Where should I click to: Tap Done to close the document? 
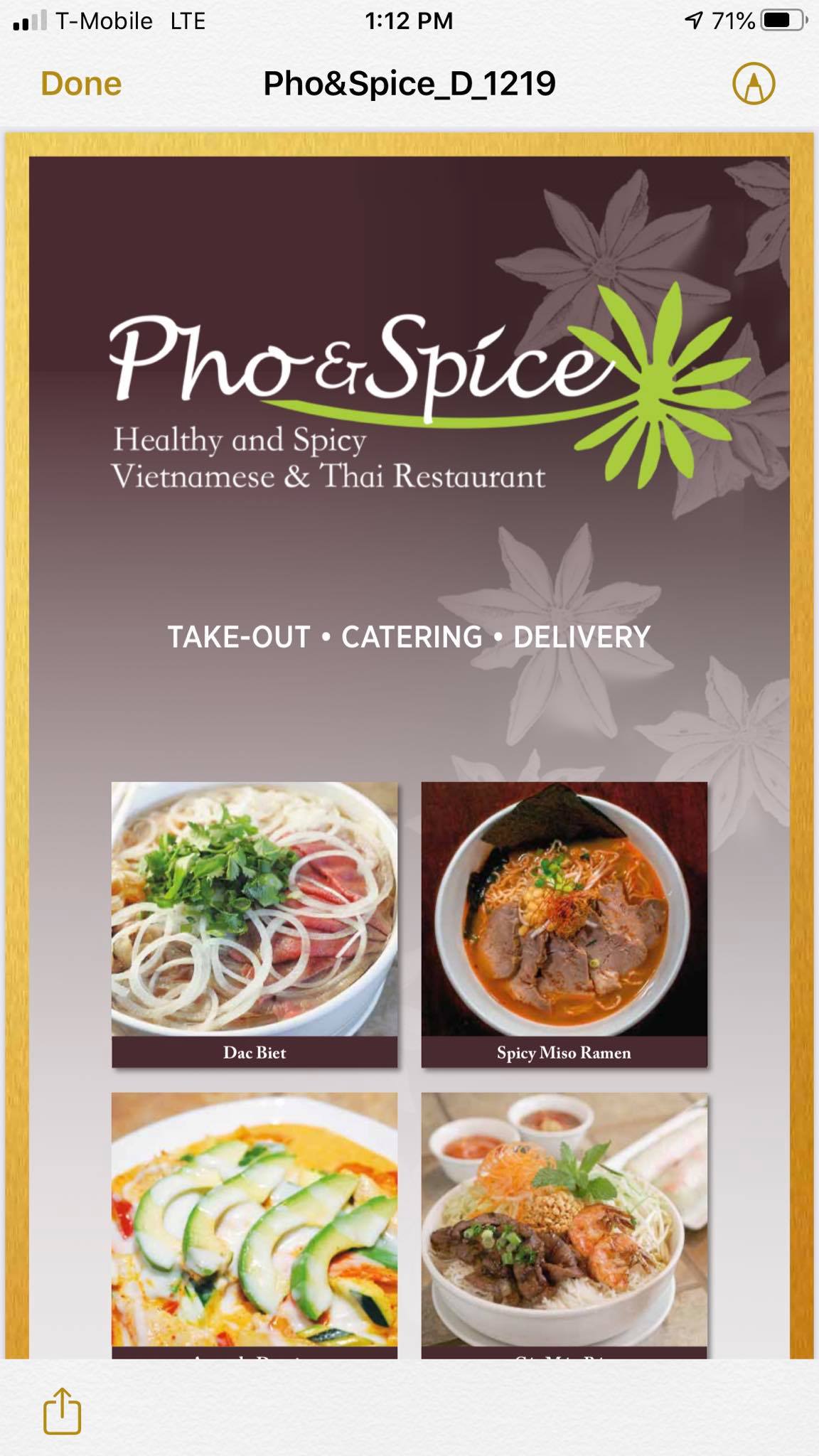81,84
